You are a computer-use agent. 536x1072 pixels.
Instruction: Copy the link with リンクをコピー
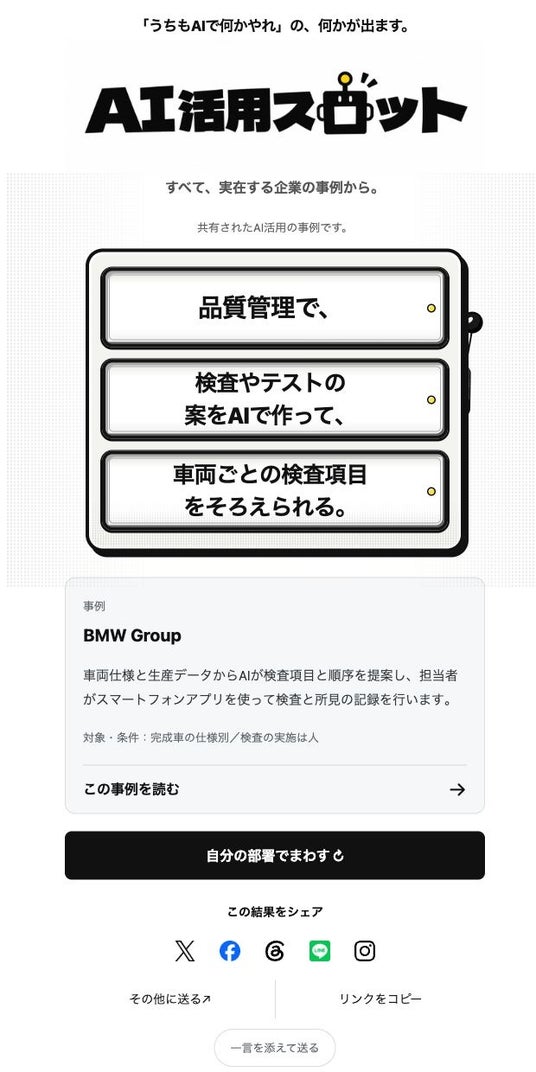380,999
